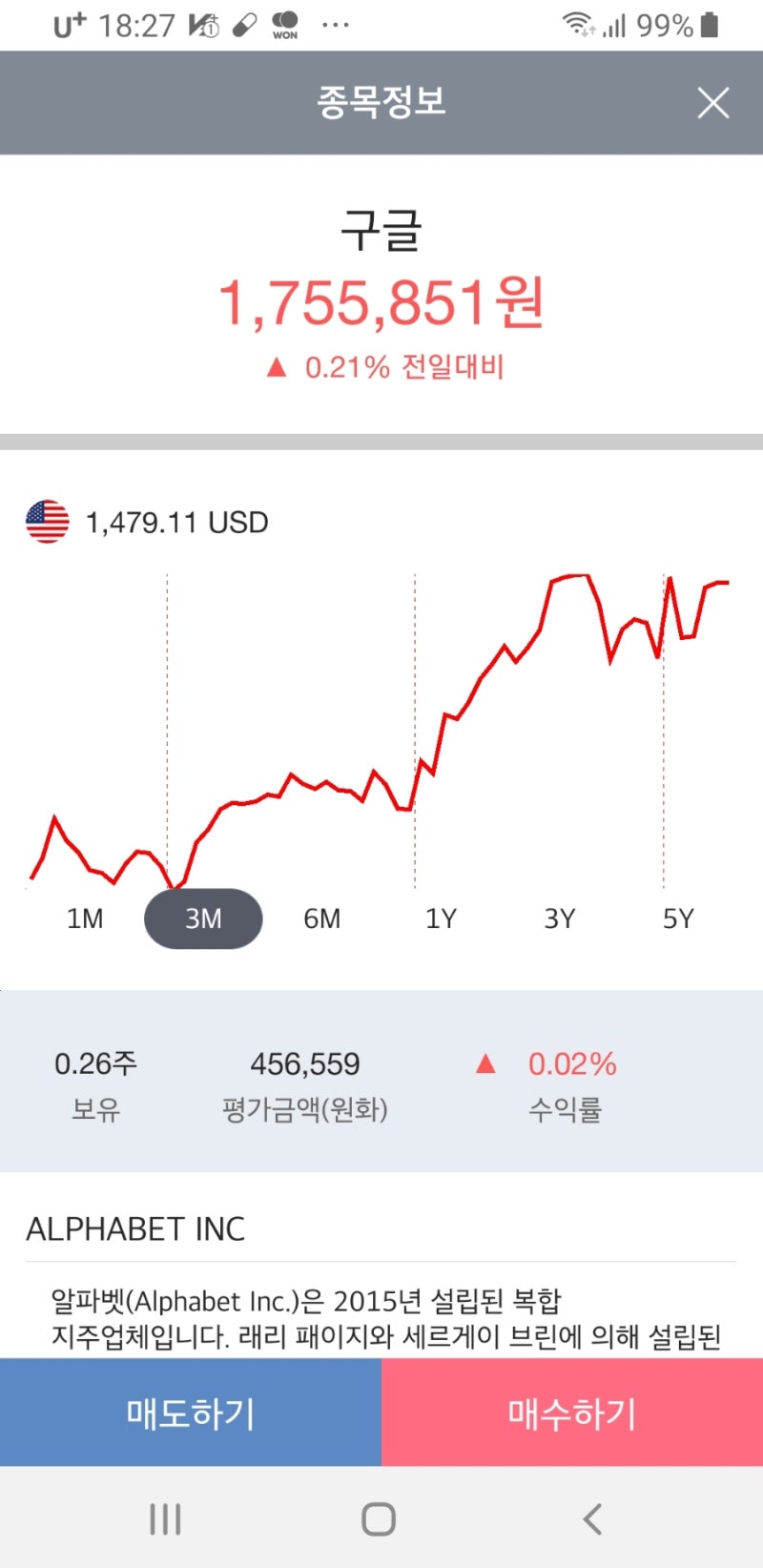763x1568 pixels.
Task: Tap the 구글 stock name heading
Action: coord(381,232)
